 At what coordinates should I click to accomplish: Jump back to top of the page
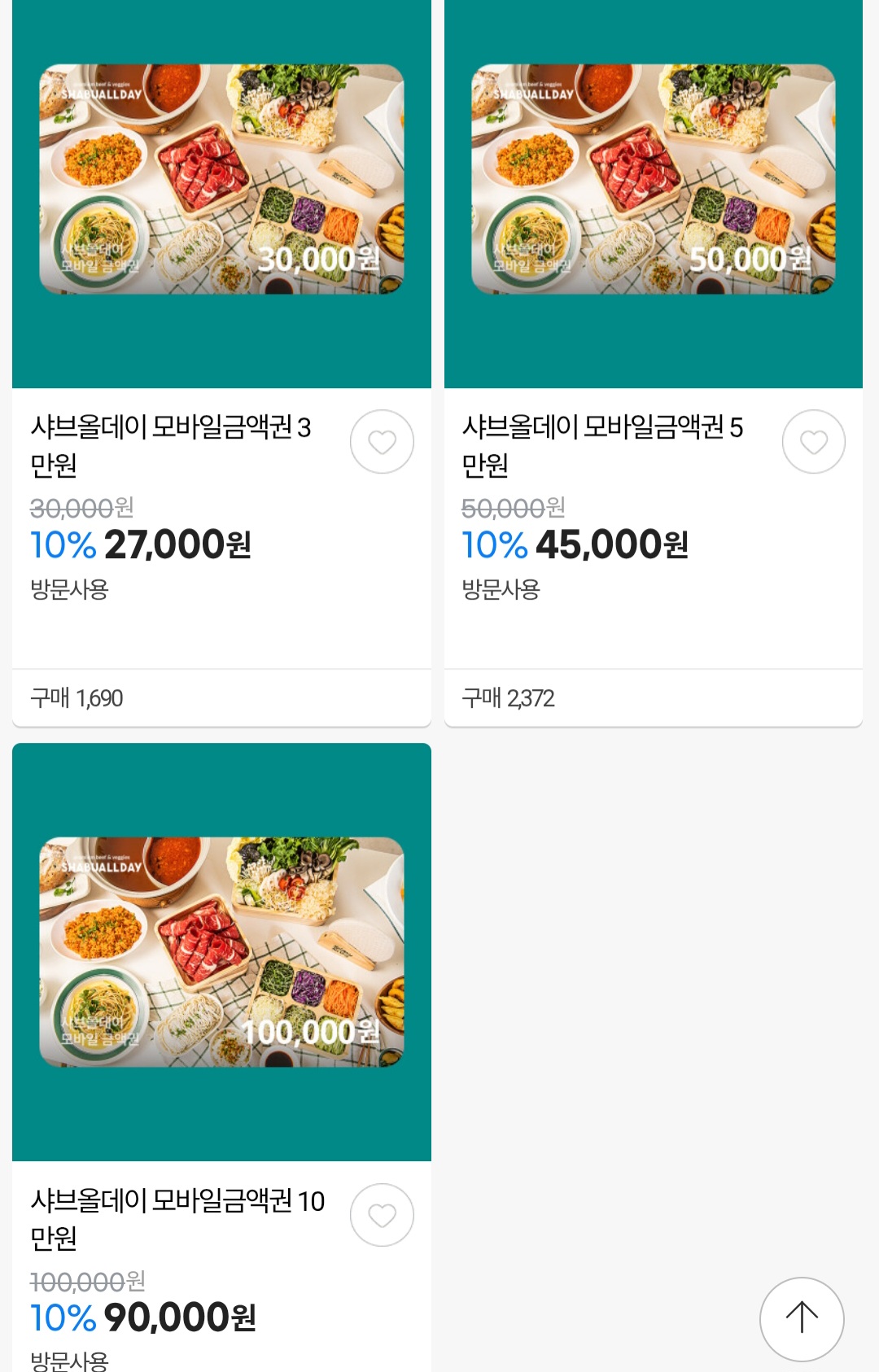[802, 1318]
